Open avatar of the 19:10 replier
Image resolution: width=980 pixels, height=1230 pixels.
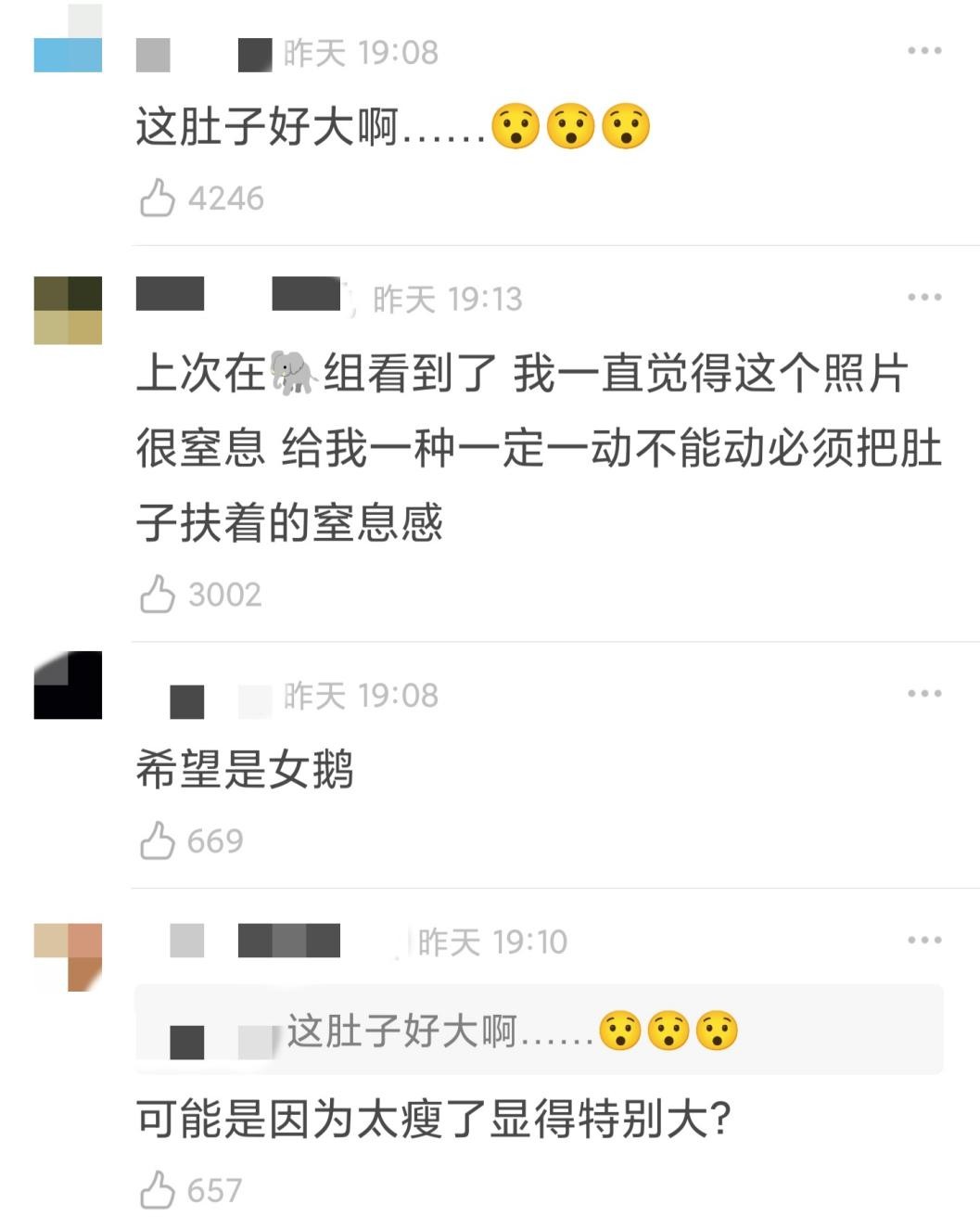(x=68, y=956)
